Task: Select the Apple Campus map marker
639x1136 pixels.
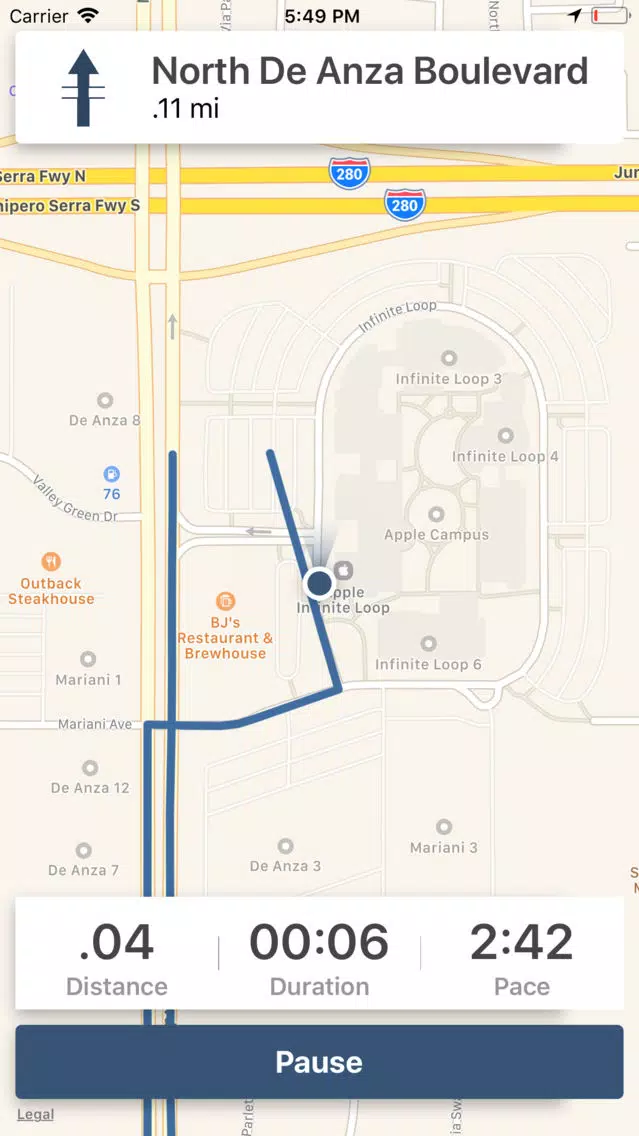Action: 435,514
